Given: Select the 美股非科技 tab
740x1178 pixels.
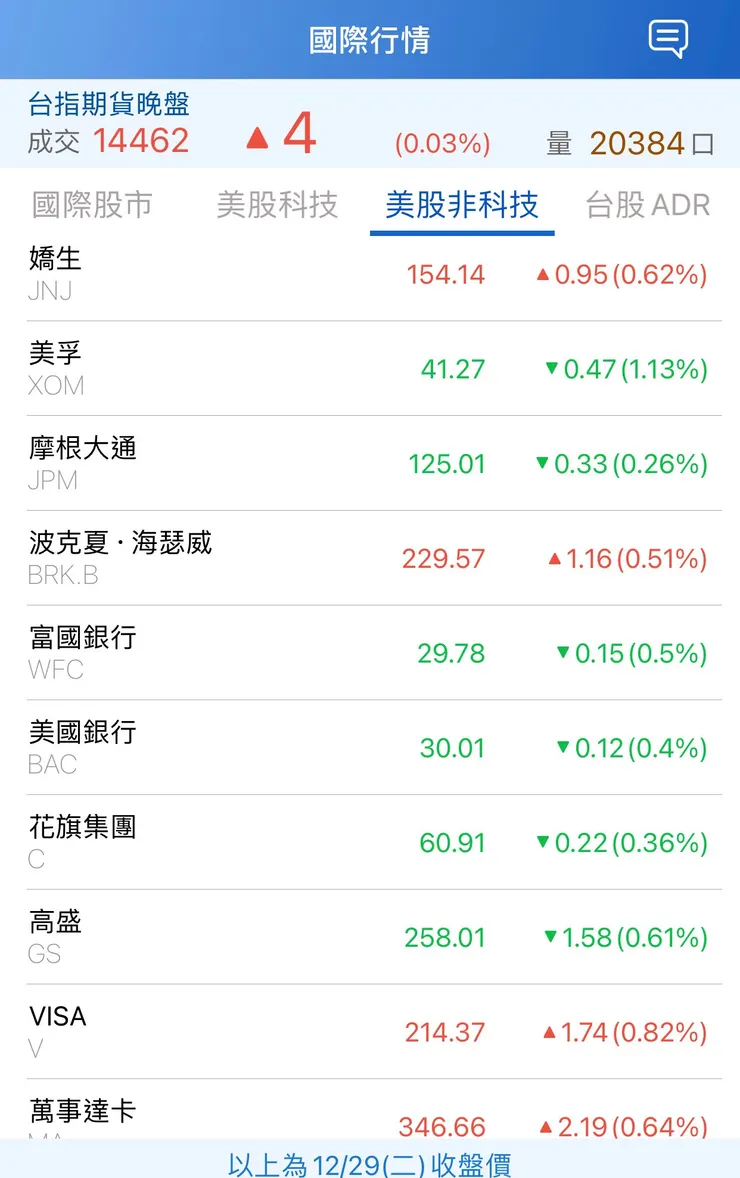Looking at the screenshot, I should tap(462, 205).
